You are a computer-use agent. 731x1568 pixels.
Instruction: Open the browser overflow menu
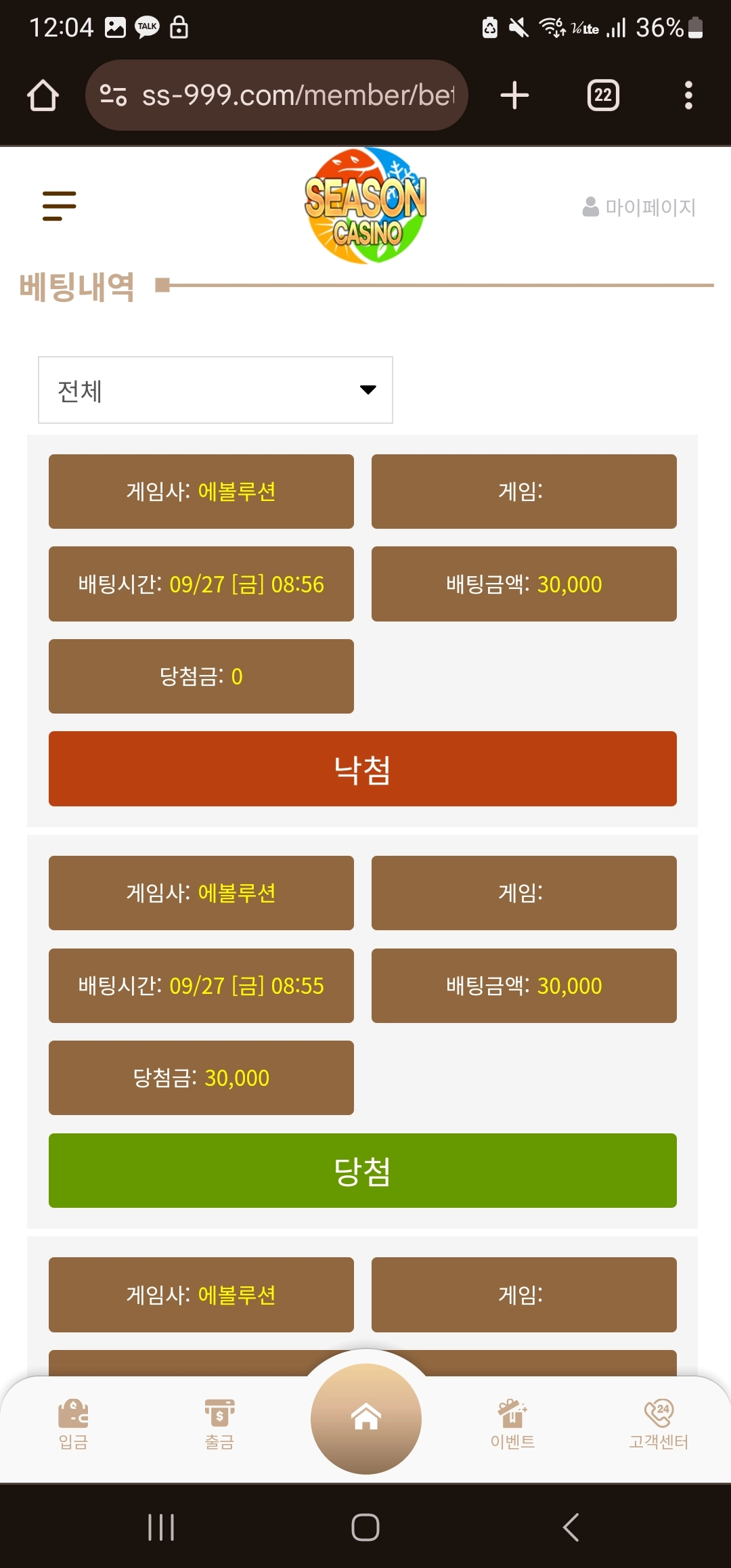[x=688, y=95]
